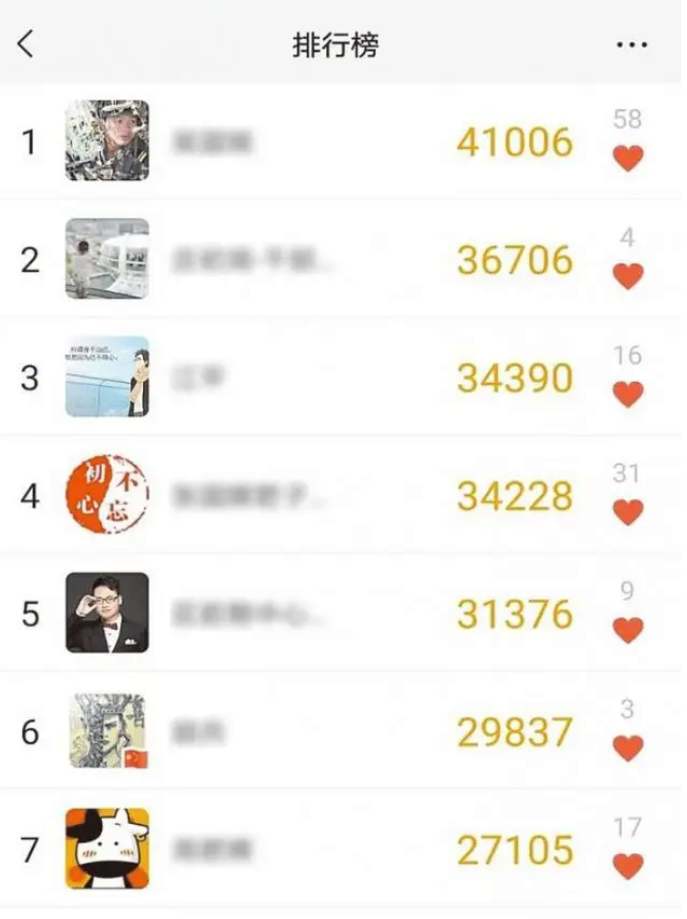
Task: Open the rank 6 entry with 29837 steps
Action: (300, 732)
